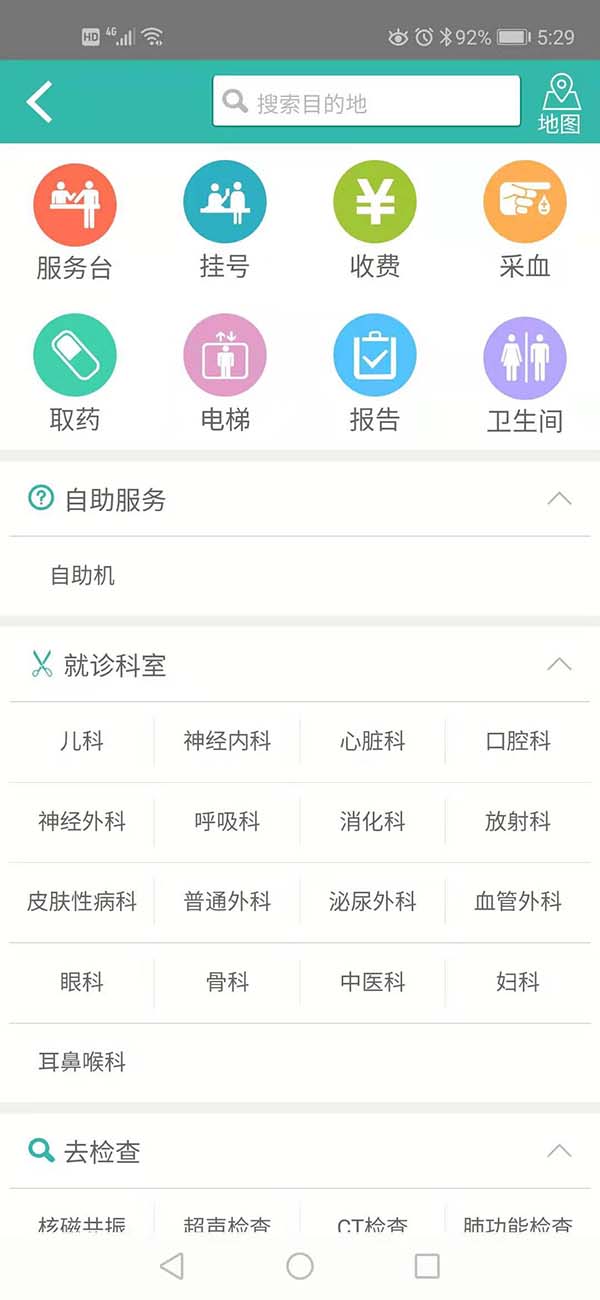Image resolution: width=600 pixels, height=1300 pixels.
Task: Select the 耳鼻喉科 department
Action: pyautogui.click(x=82, y=1062)
